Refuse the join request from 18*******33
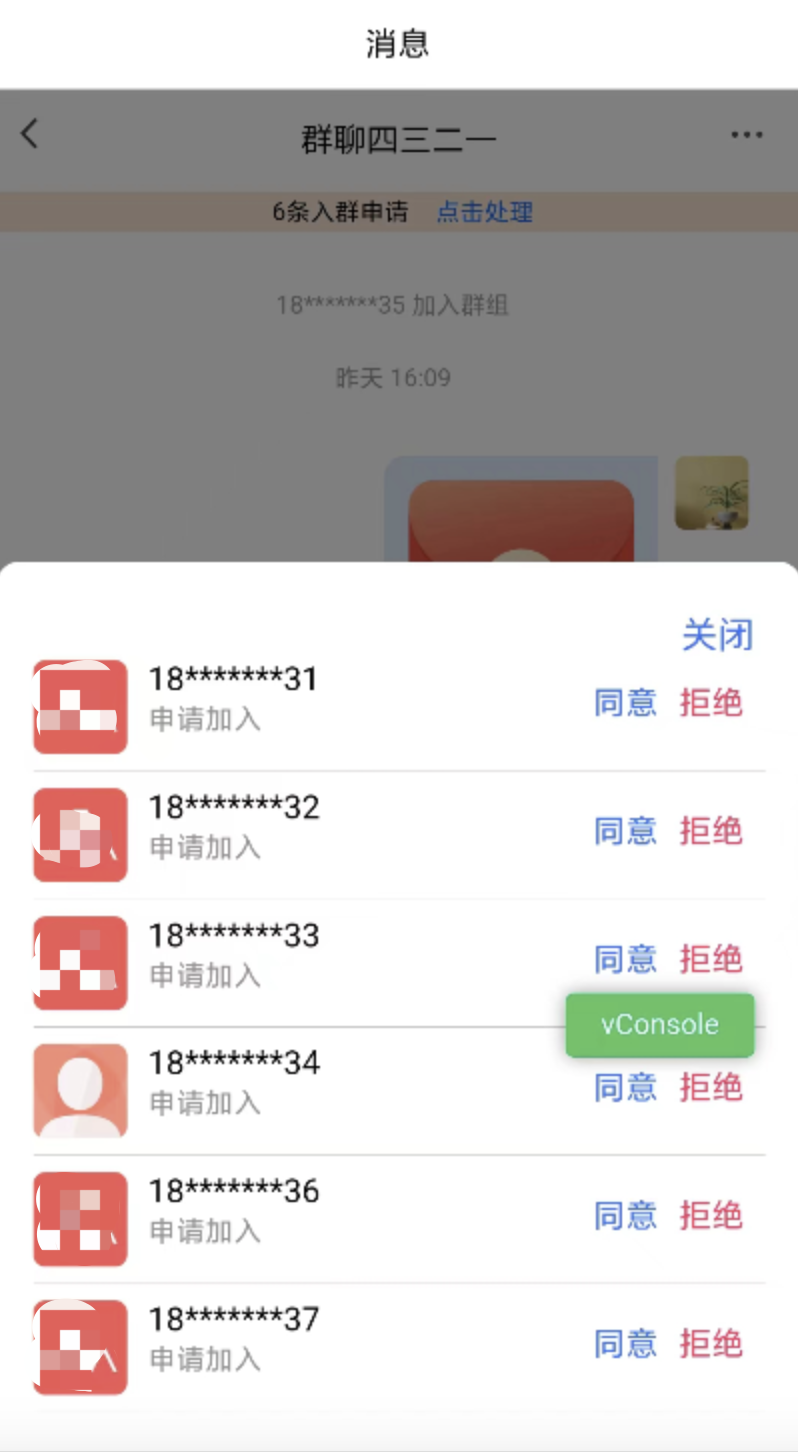Viewport: 798px width, 1452px height. click(x=711, y=959)
